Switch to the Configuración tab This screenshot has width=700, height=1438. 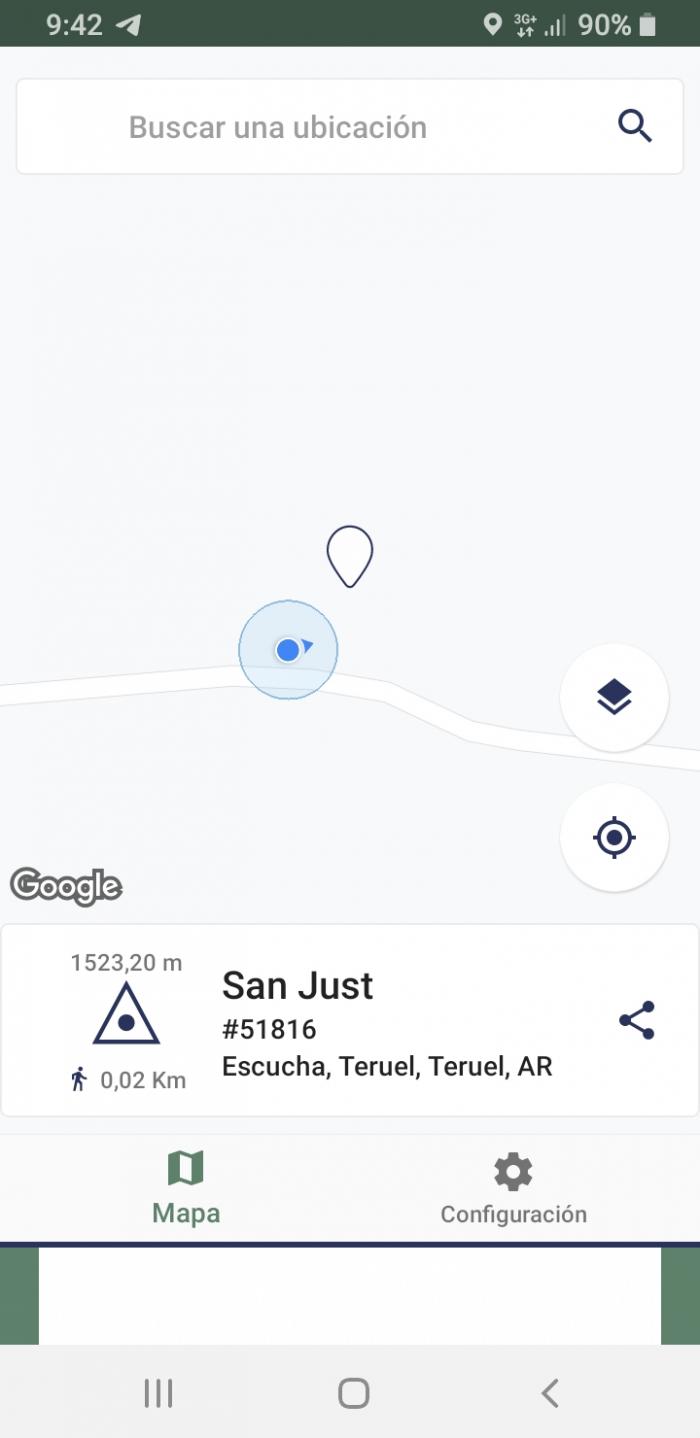tap(513, 1188)
